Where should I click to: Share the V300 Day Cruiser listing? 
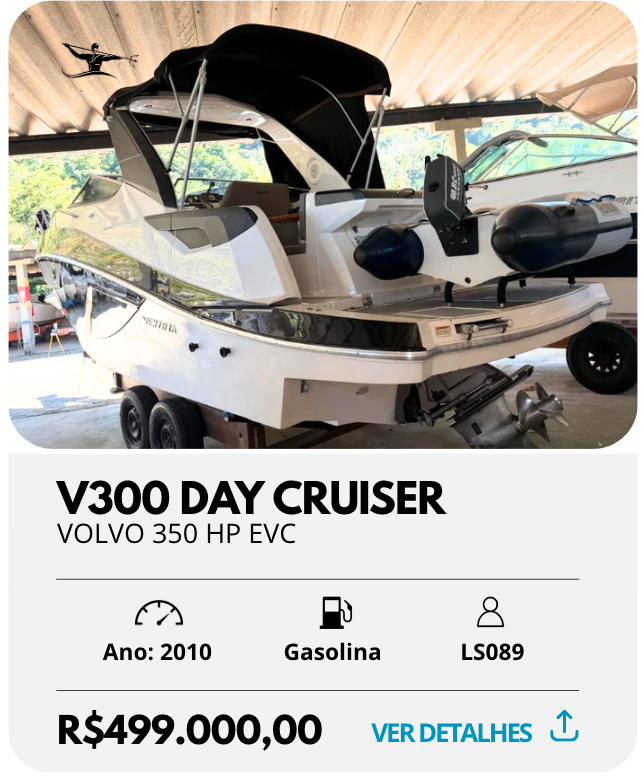(564, 725)
